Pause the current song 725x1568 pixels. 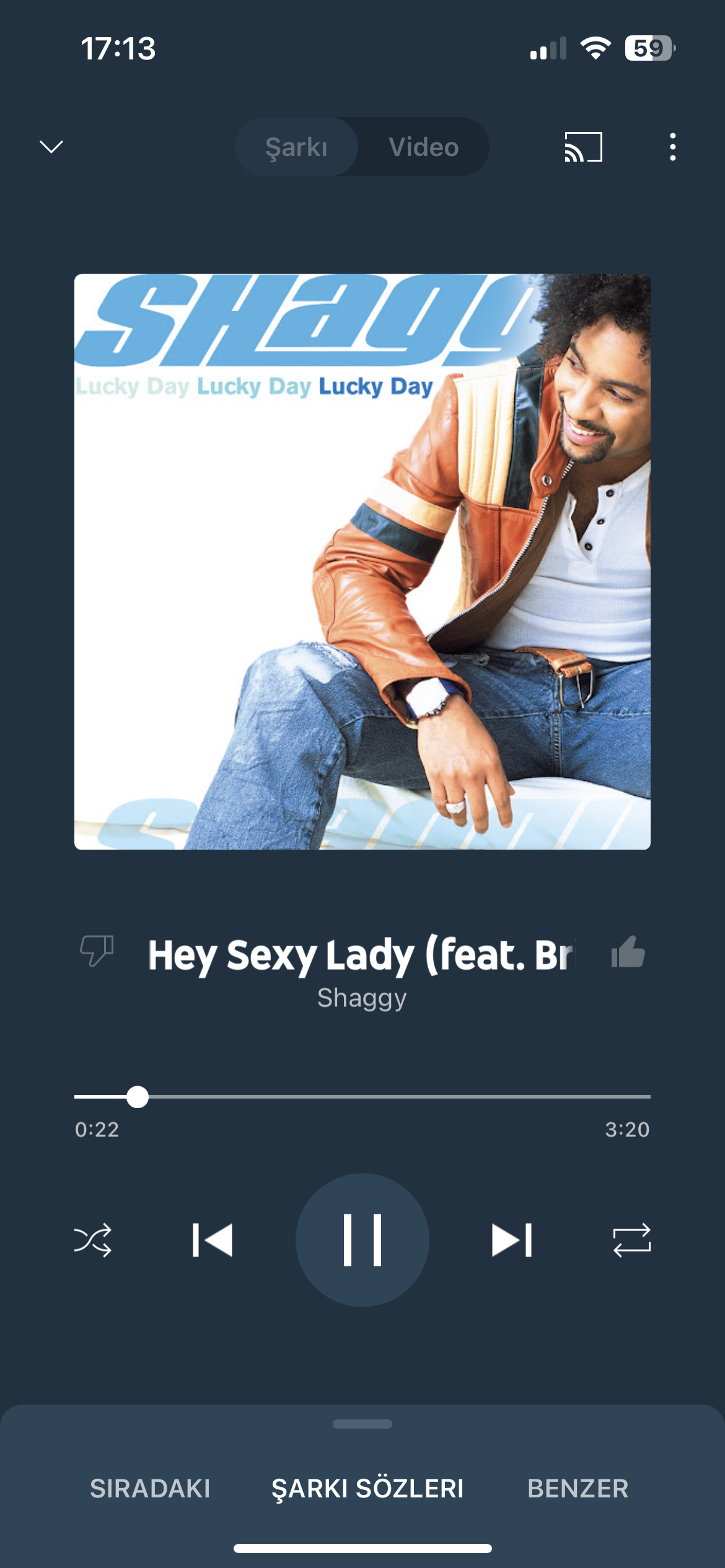click(362, 1240)
